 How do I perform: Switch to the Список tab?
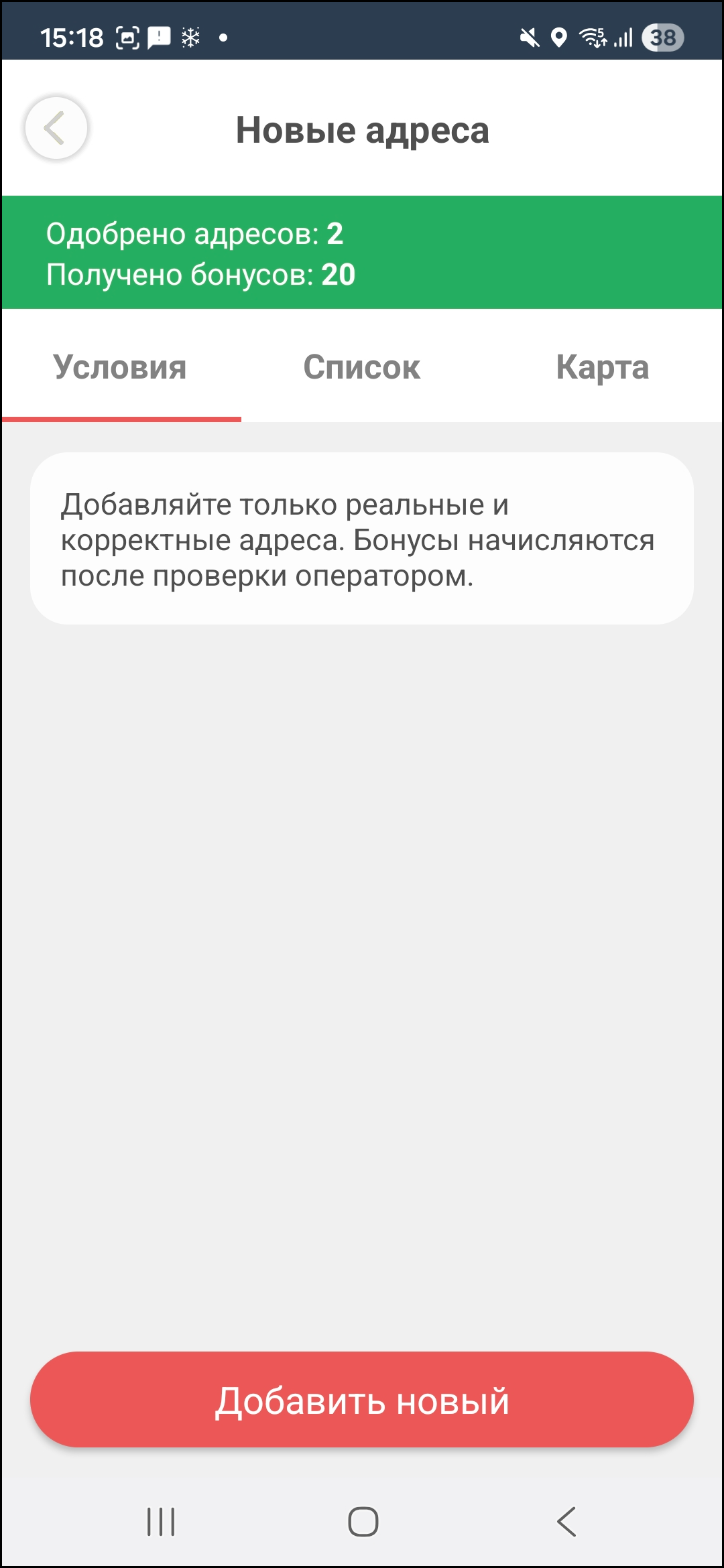coord(362,367)
